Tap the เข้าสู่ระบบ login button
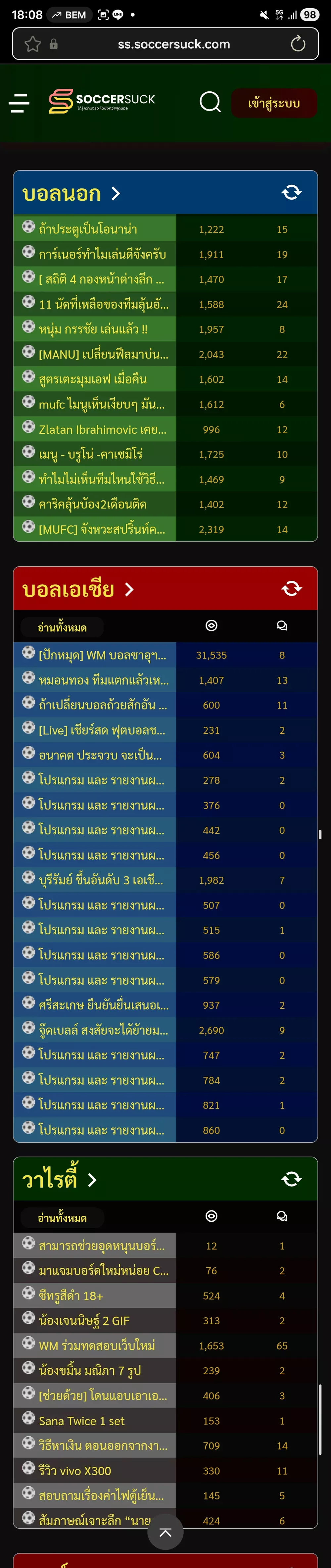This screenshot has width=331, height=1568. (x=274, y=104)
